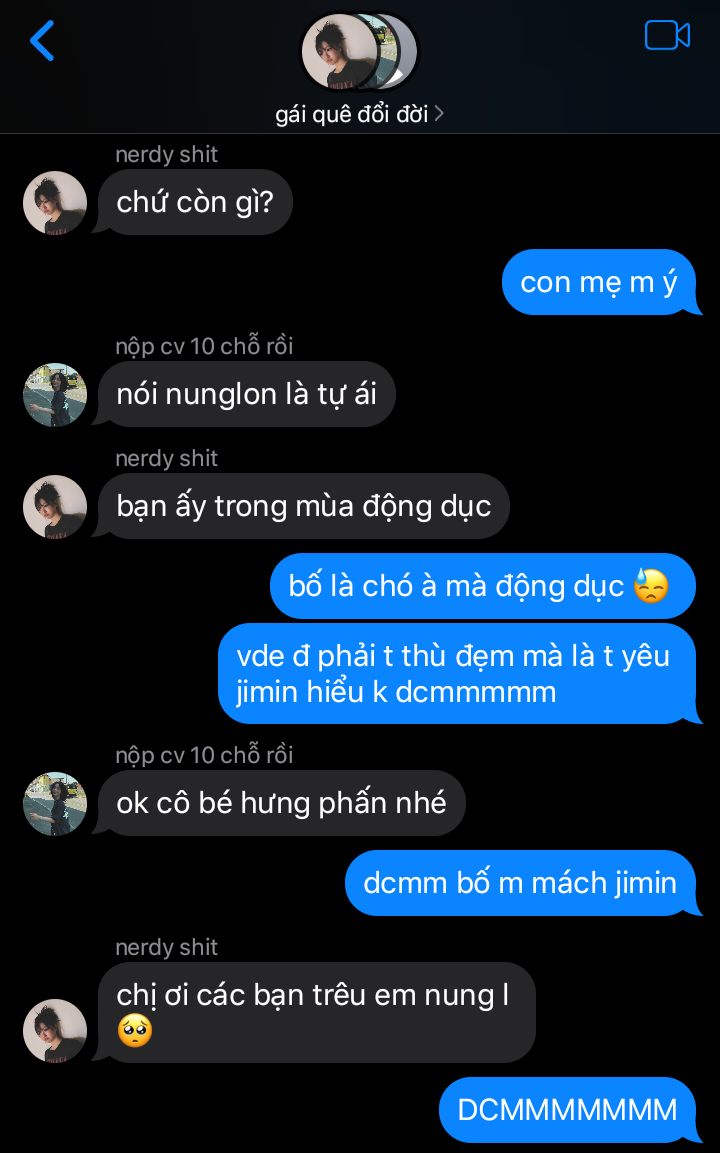Go back to the conversations list

pos(42,41)
